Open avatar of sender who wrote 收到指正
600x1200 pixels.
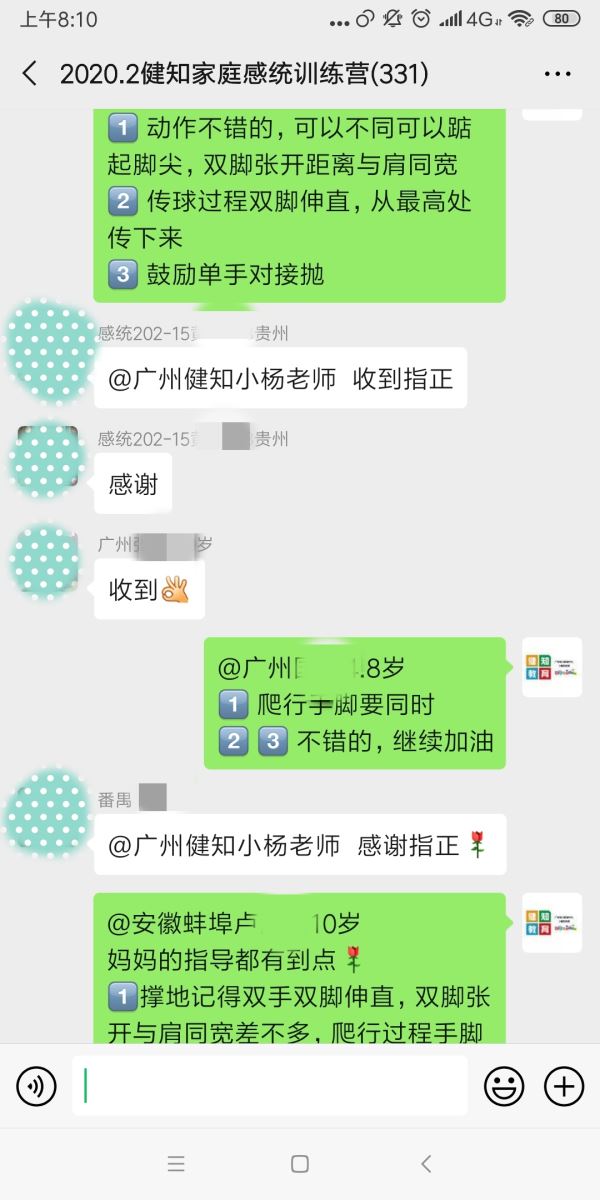47,350
